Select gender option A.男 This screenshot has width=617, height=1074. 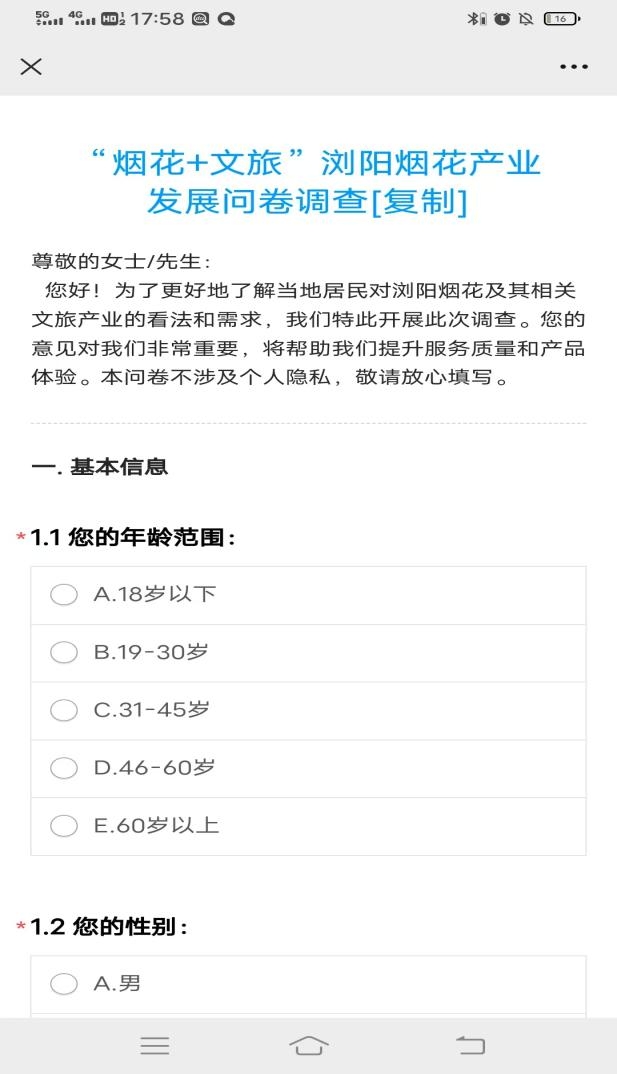tap(308, 984)
